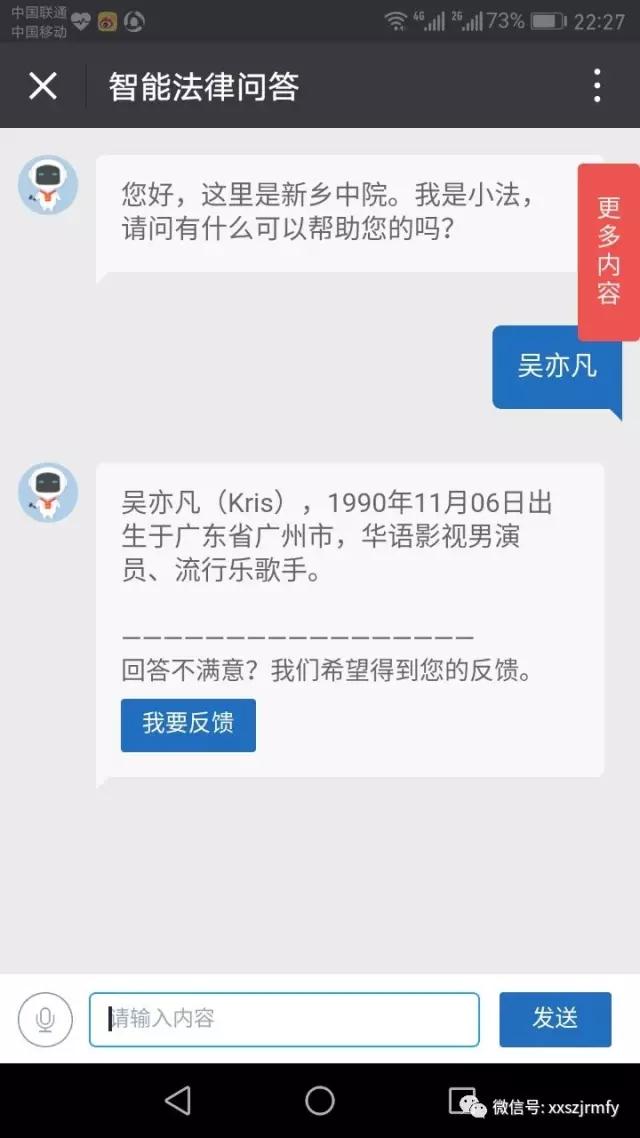Open the red 更多内容 side tab
This screenshot has width=640, height=1138.
point(608,252)
